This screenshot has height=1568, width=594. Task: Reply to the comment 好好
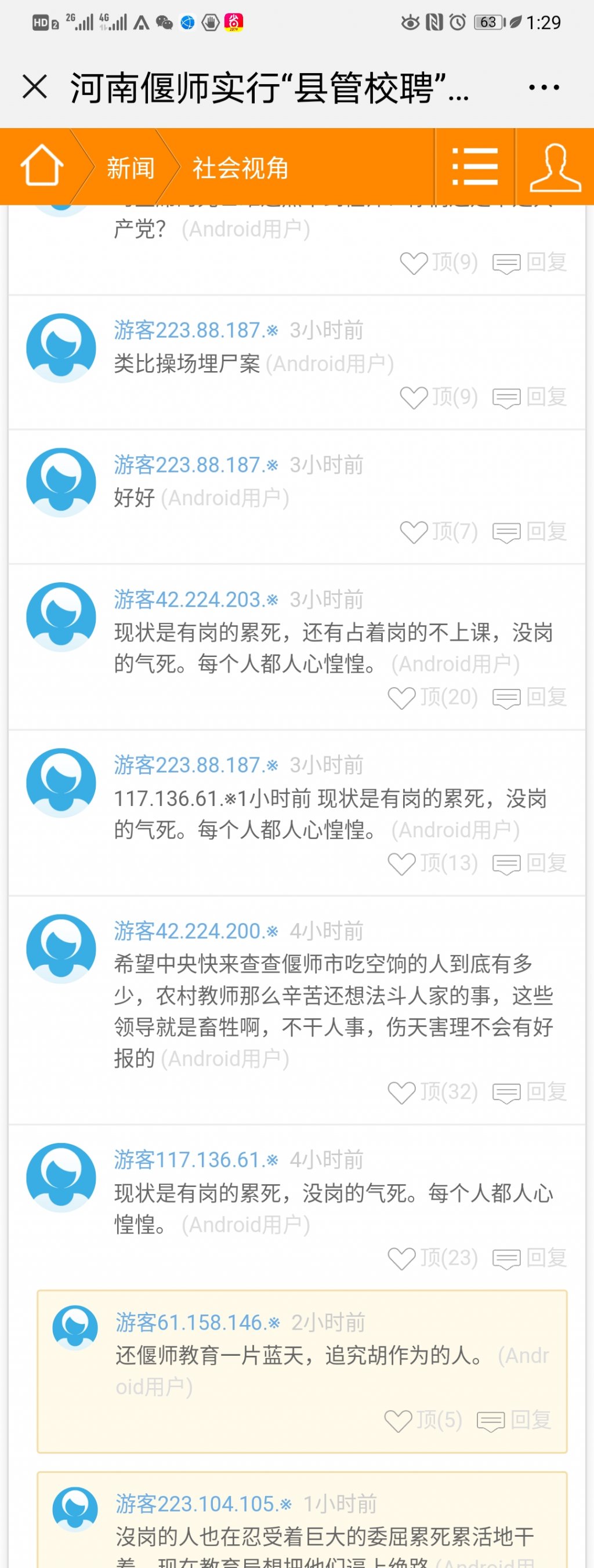click(x=530, y=532)
